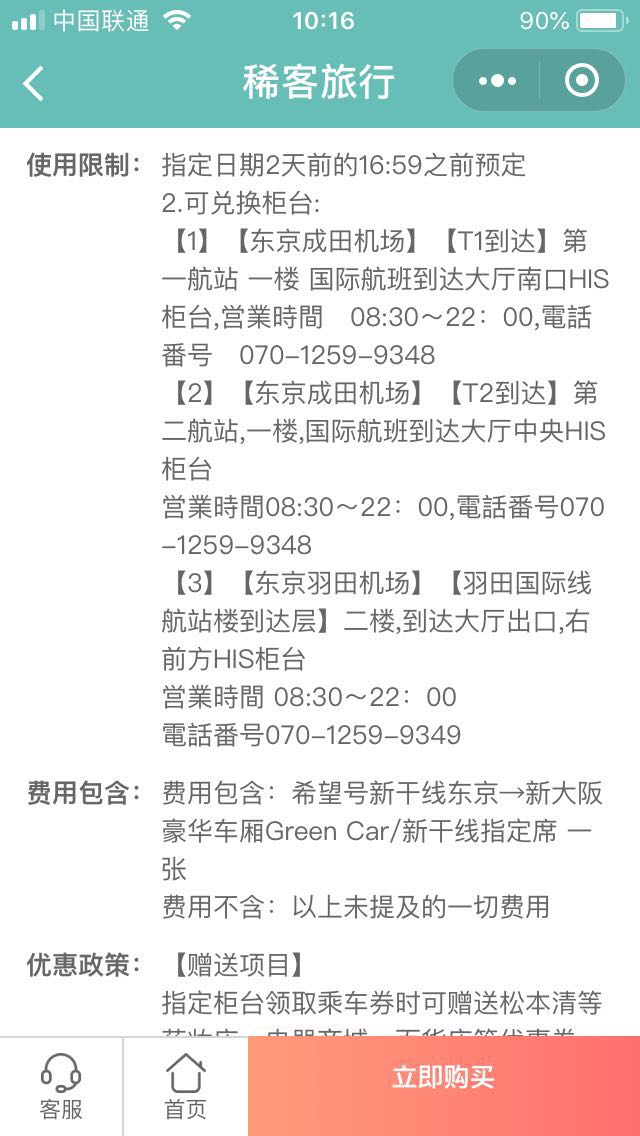This screenshot has width=640, height=1136.
Task: Go back using the header arrow
Action: click(x=34, y=83)
